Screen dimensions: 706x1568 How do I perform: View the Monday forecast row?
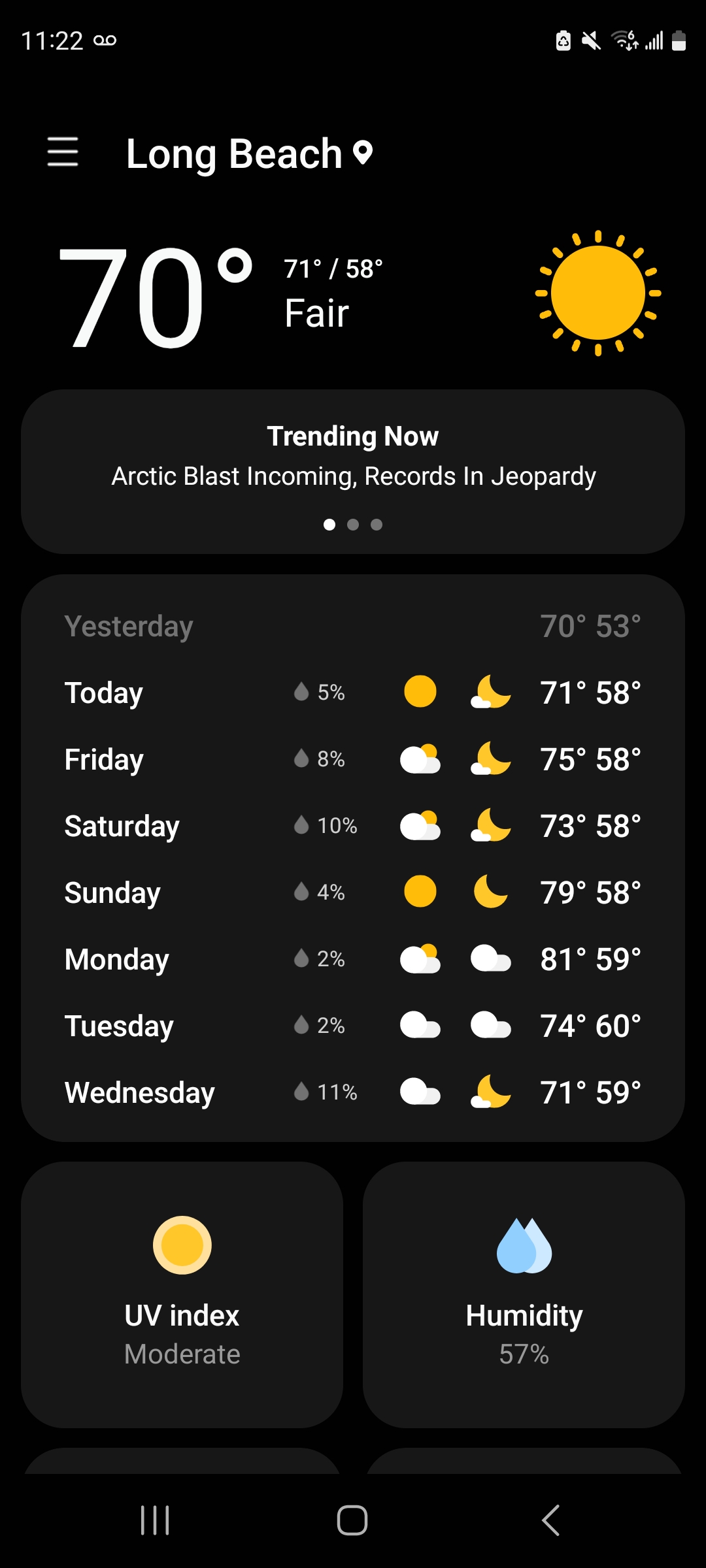(353, 959)
